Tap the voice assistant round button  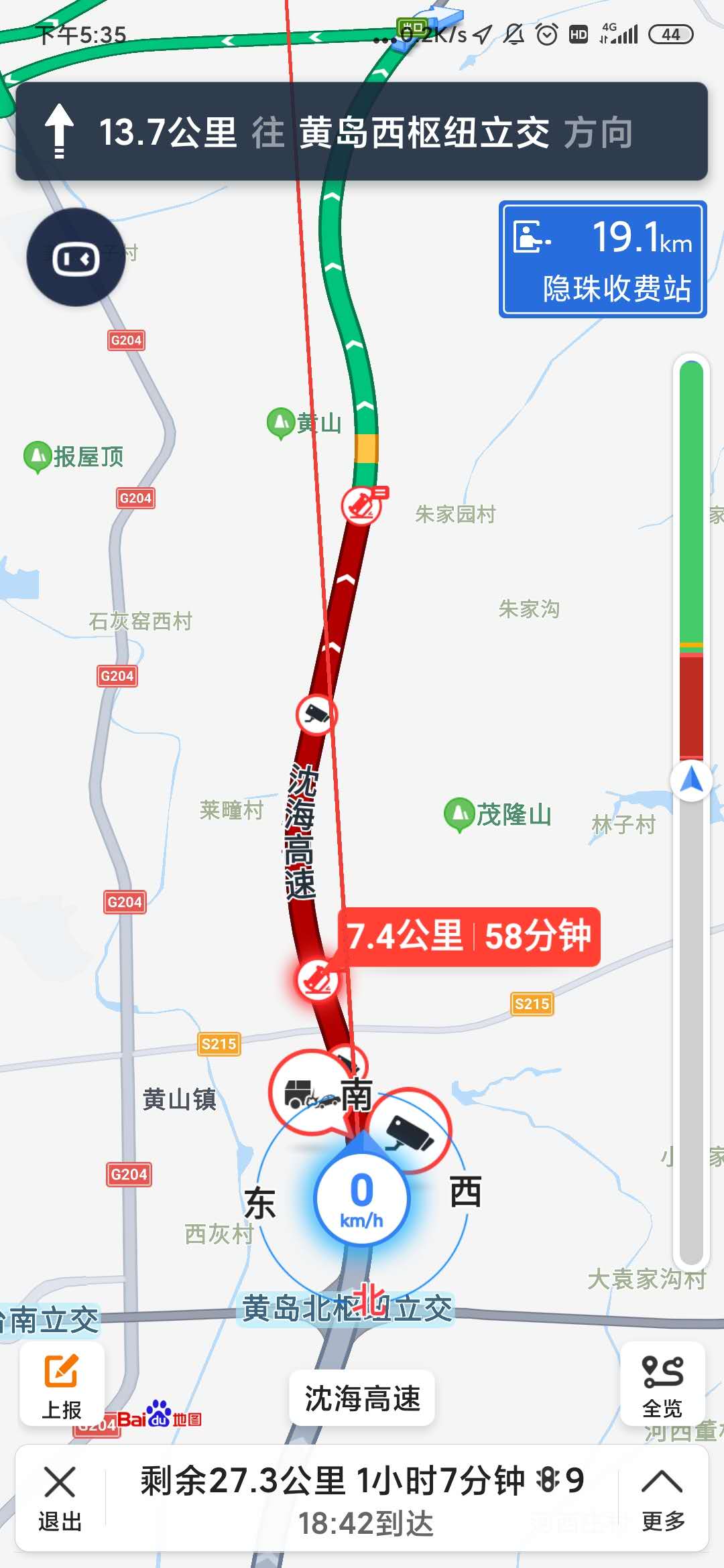click(x=76, y=258)
